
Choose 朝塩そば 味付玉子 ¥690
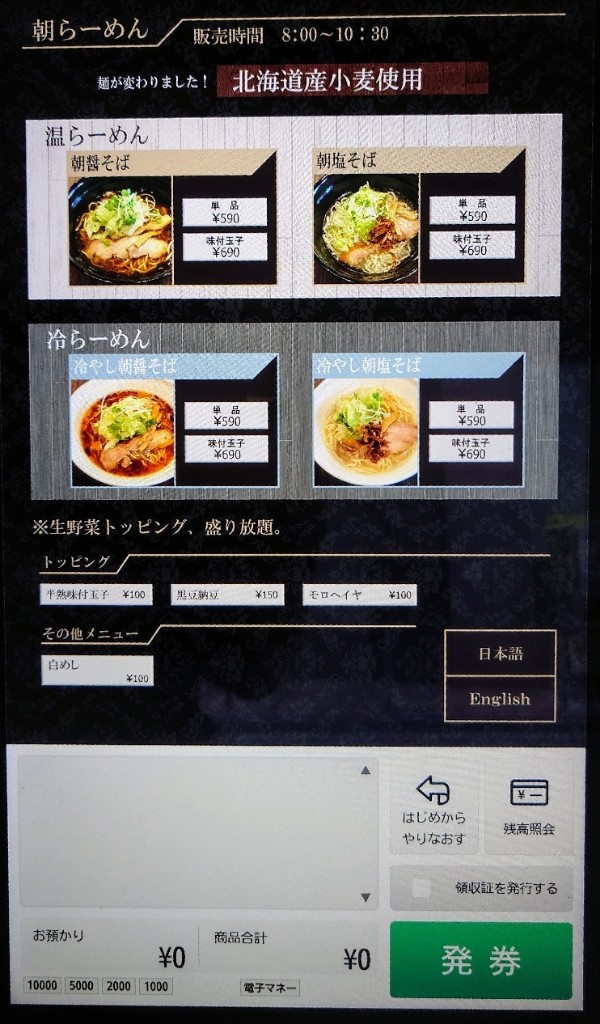point(472,245)
